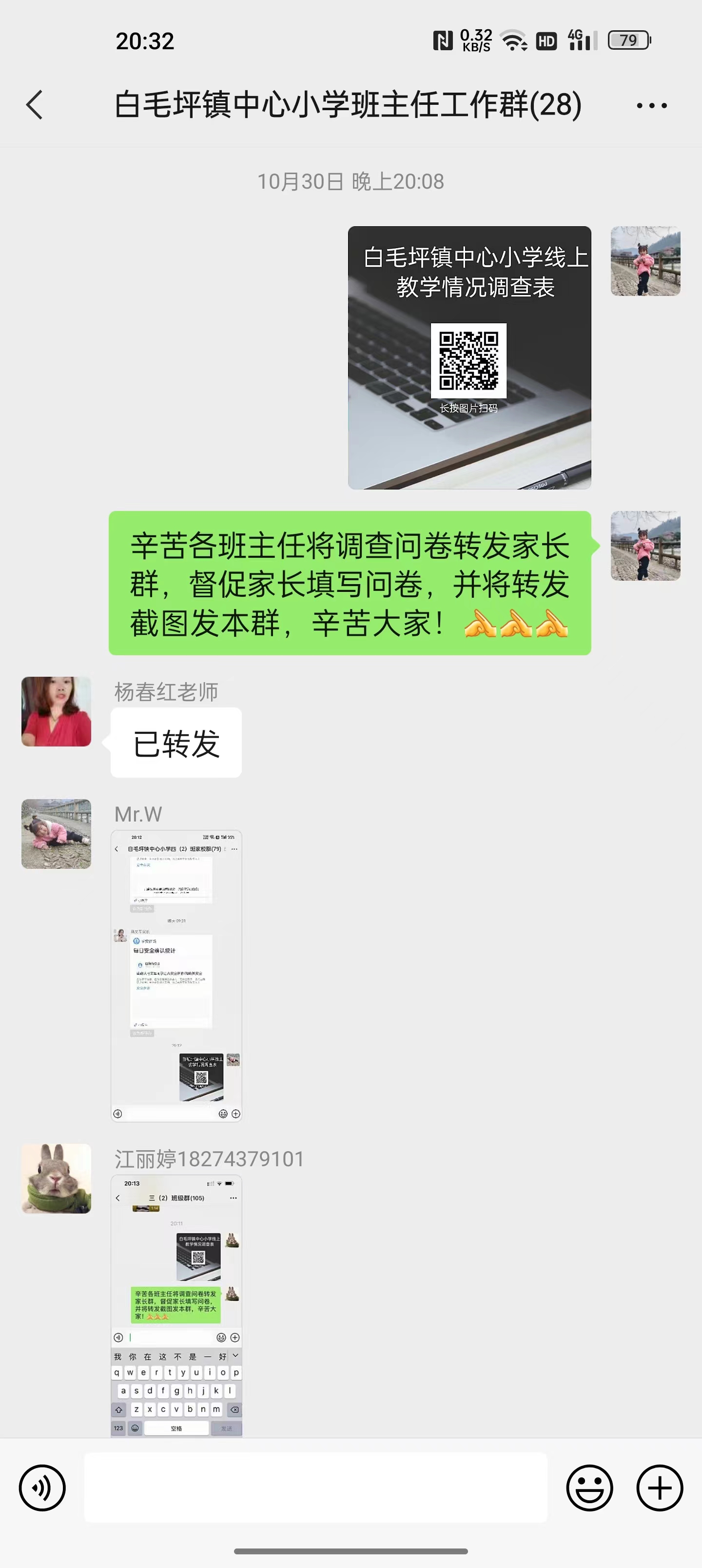View Mr.W's forwarded screenshot image
Screen dimensions: 702x1568
(176, 975)
